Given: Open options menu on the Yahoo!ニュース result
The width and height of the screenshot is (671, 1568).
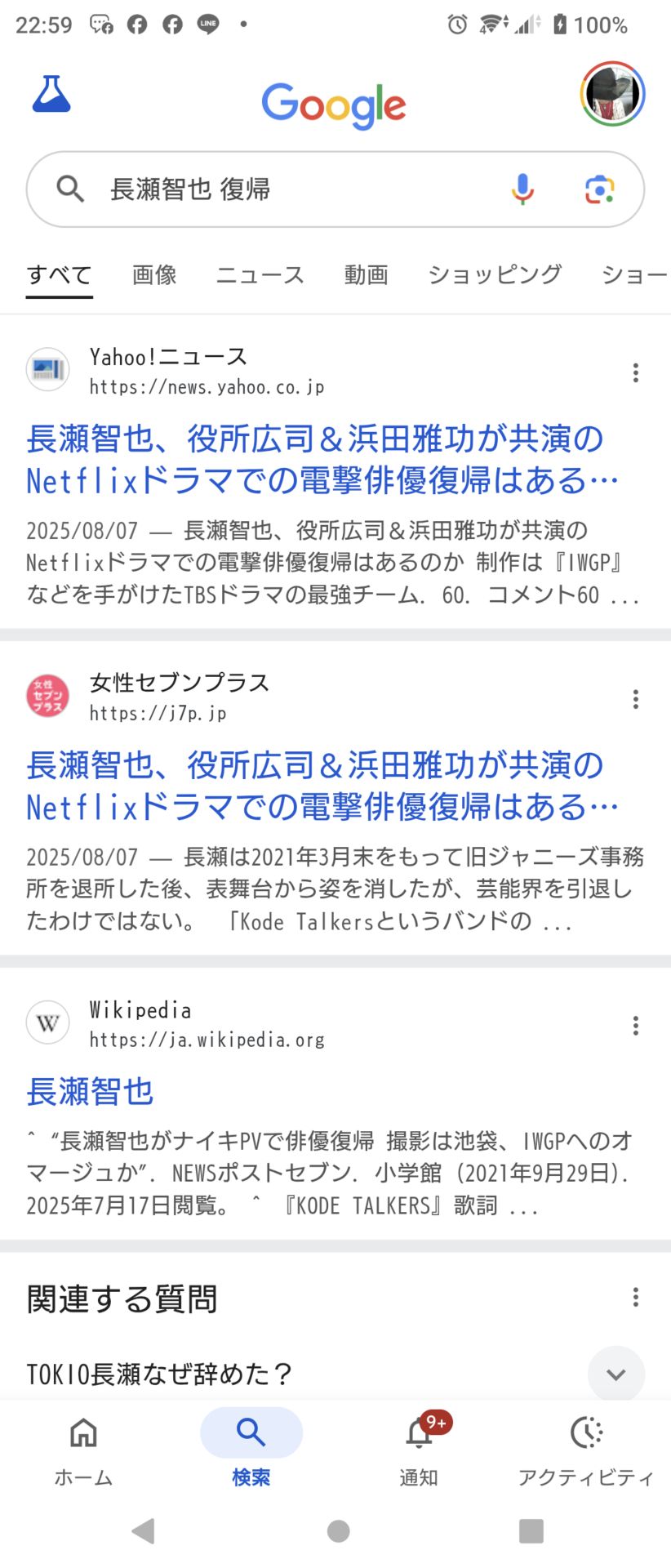Looking at the screenshot, I should pos(635,372).
